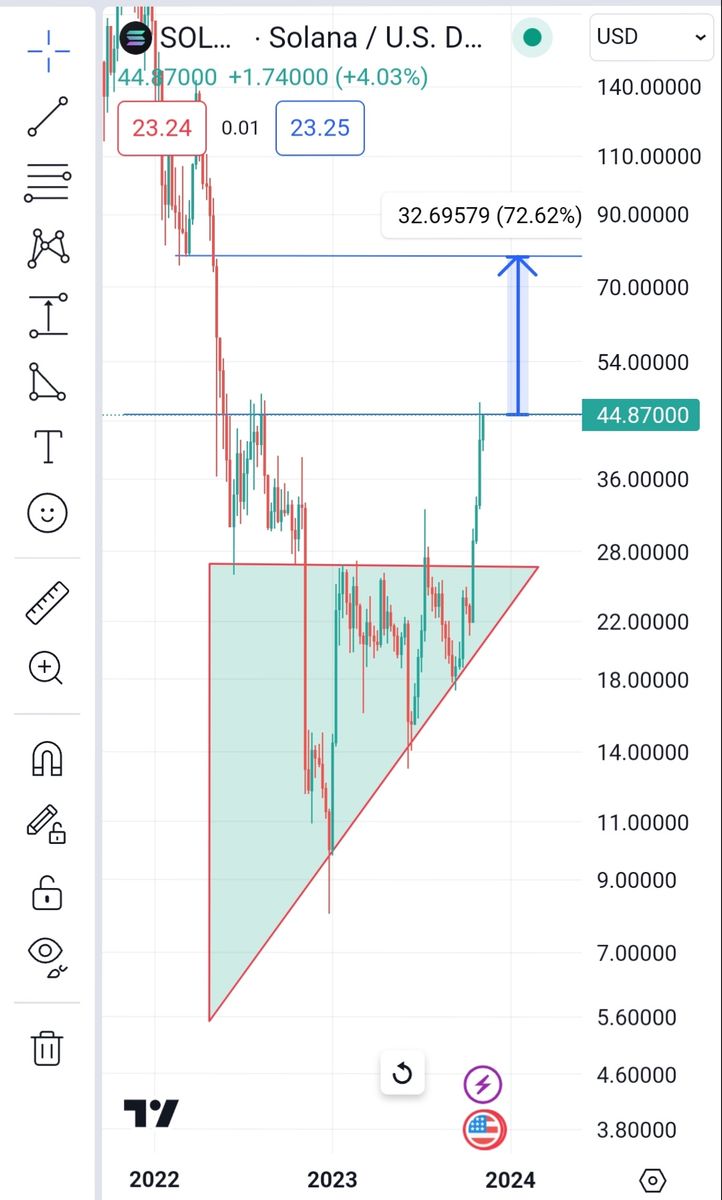Enable stay in drawing mode pencil

[x=47, y=825]
